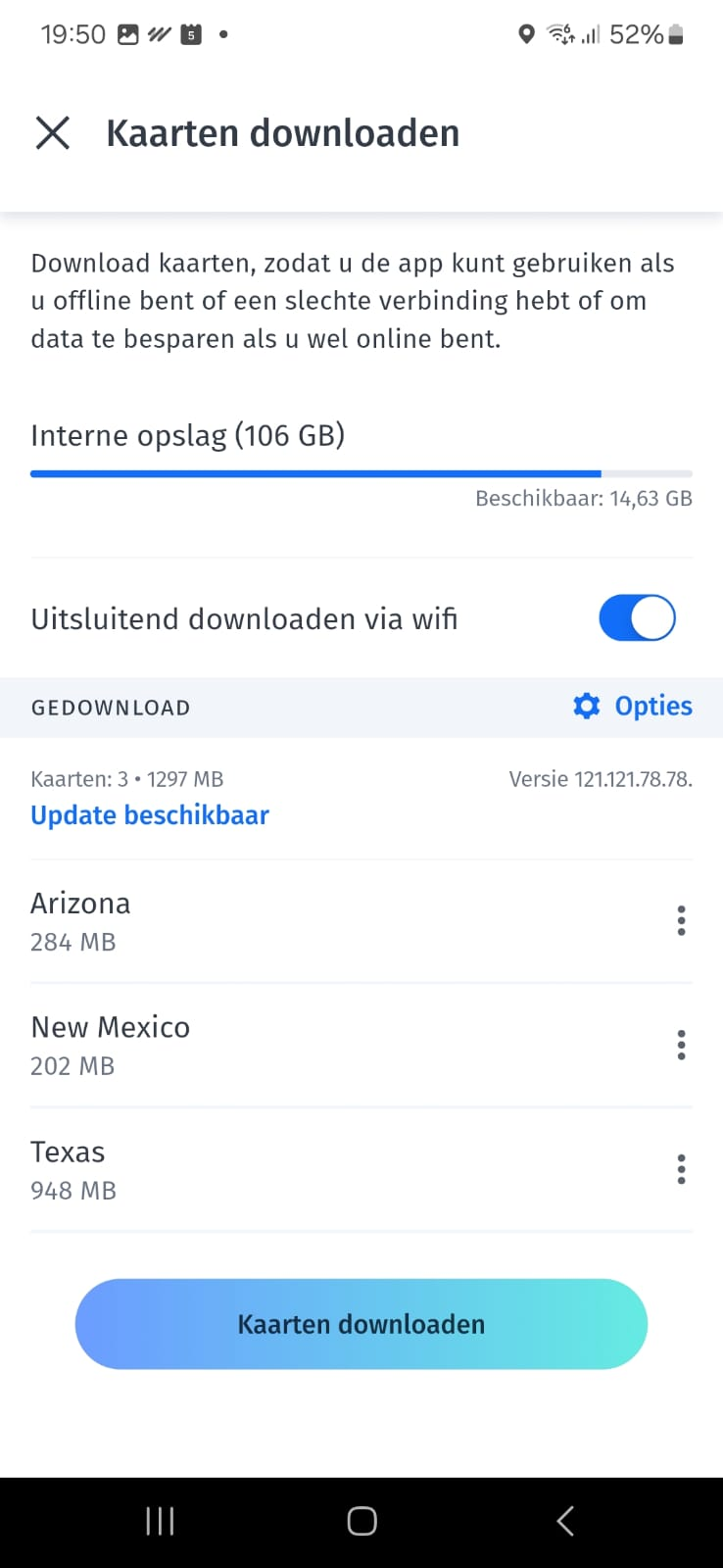Tap the Update beschikbaar link
This screenshot has height=1568, width=723.
pos(150,815)
